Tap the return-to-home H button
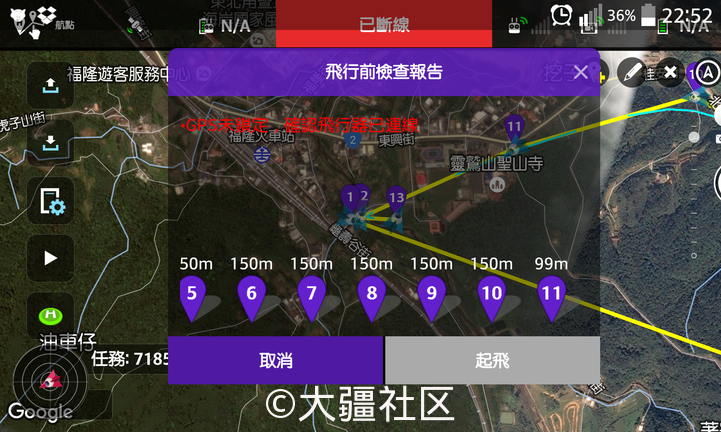721x432 pixels. click(50, 312)
